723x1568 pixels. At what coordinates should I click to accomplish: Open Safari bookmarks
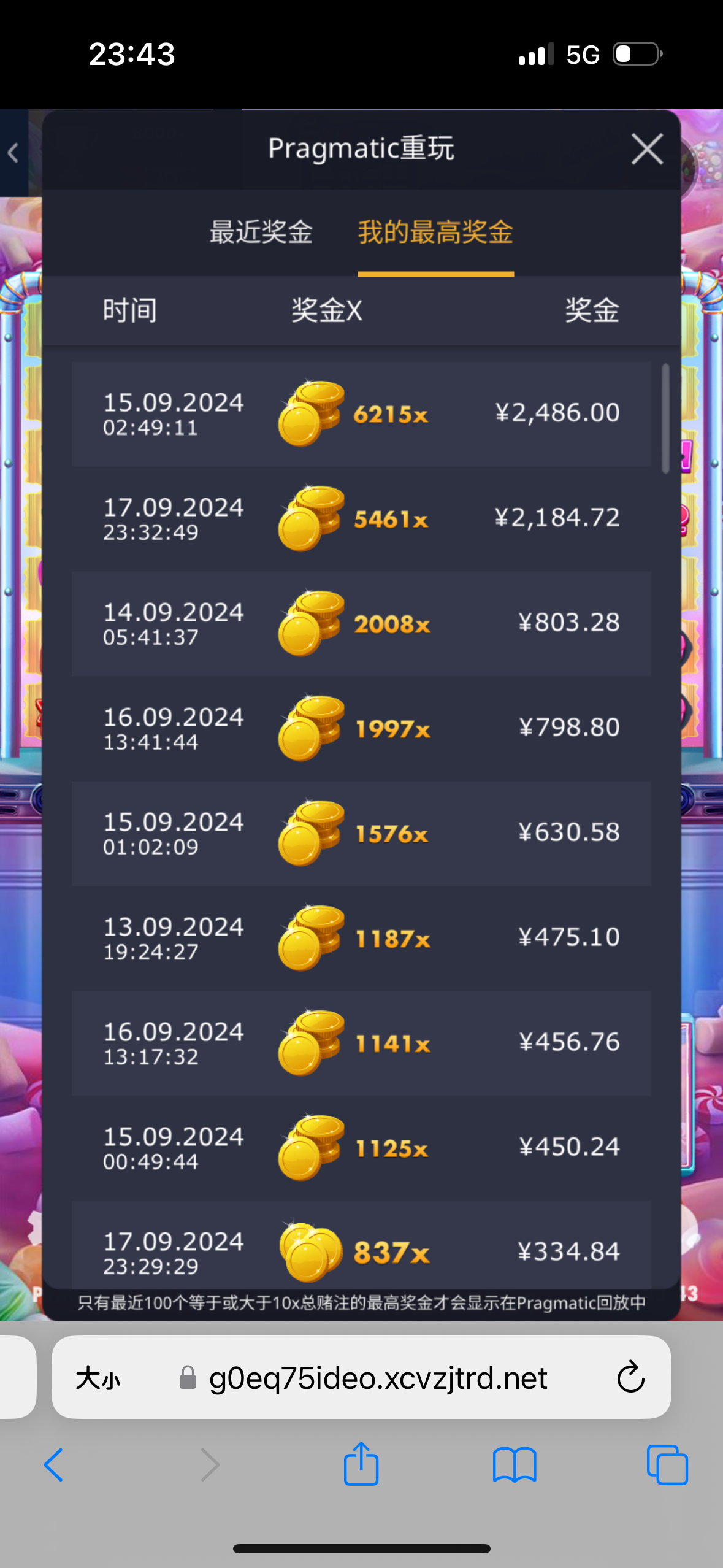(515, 1465)
